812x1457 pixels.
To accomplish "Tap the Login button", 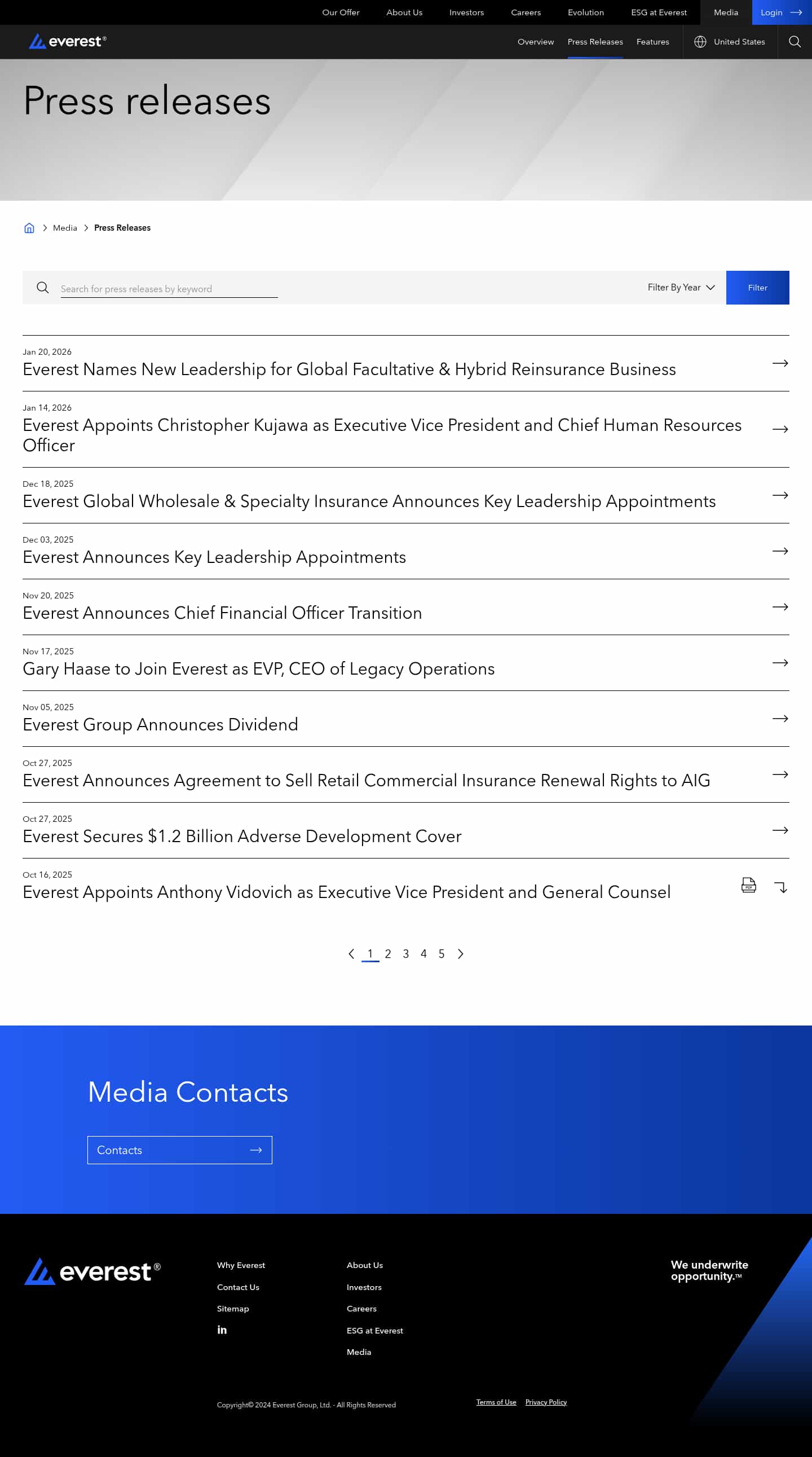I will (x=781, y=12).
